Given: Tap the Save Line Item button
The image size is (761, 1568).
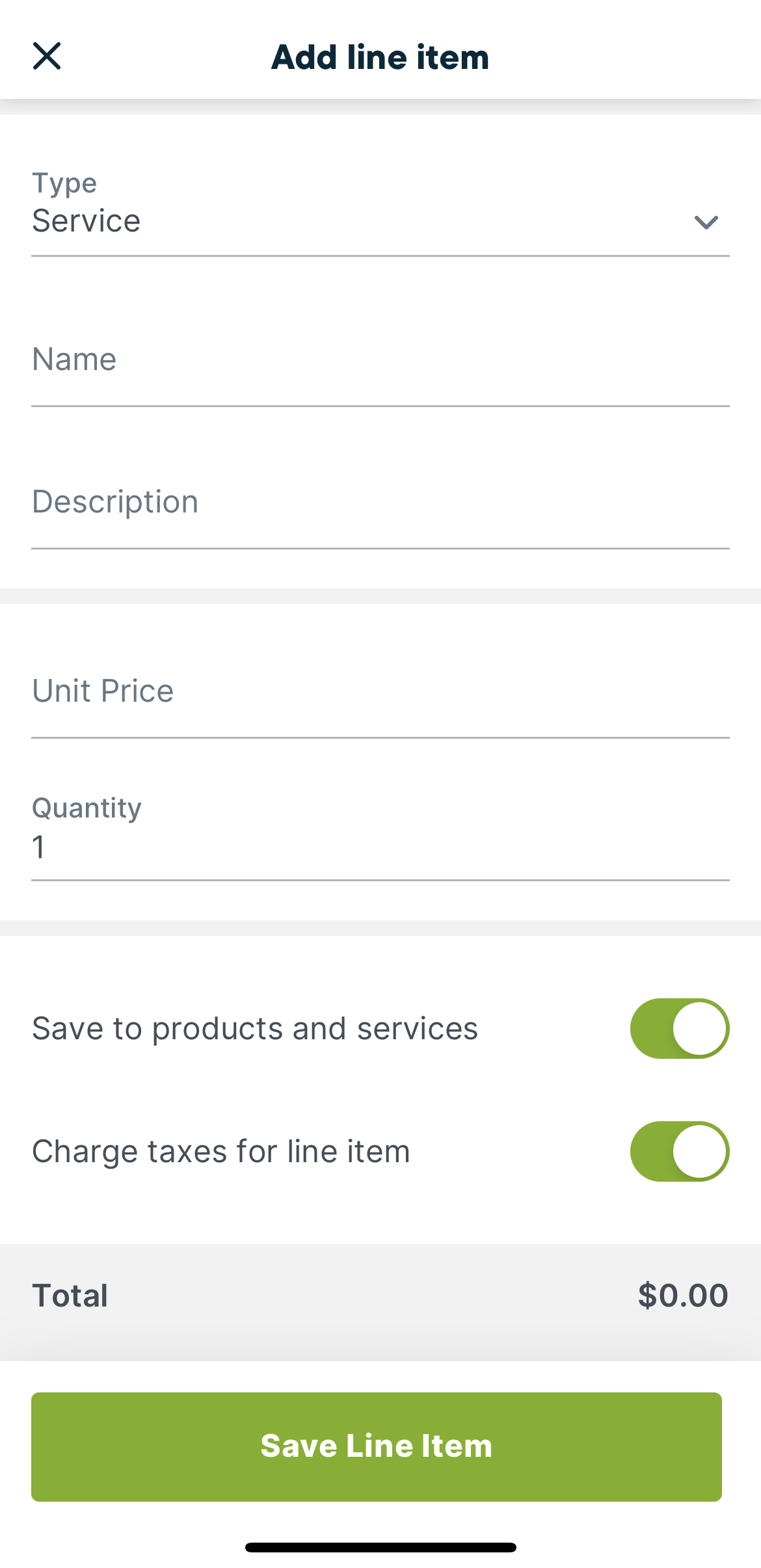Looking at the screenshot, I should coord(376,1445).
